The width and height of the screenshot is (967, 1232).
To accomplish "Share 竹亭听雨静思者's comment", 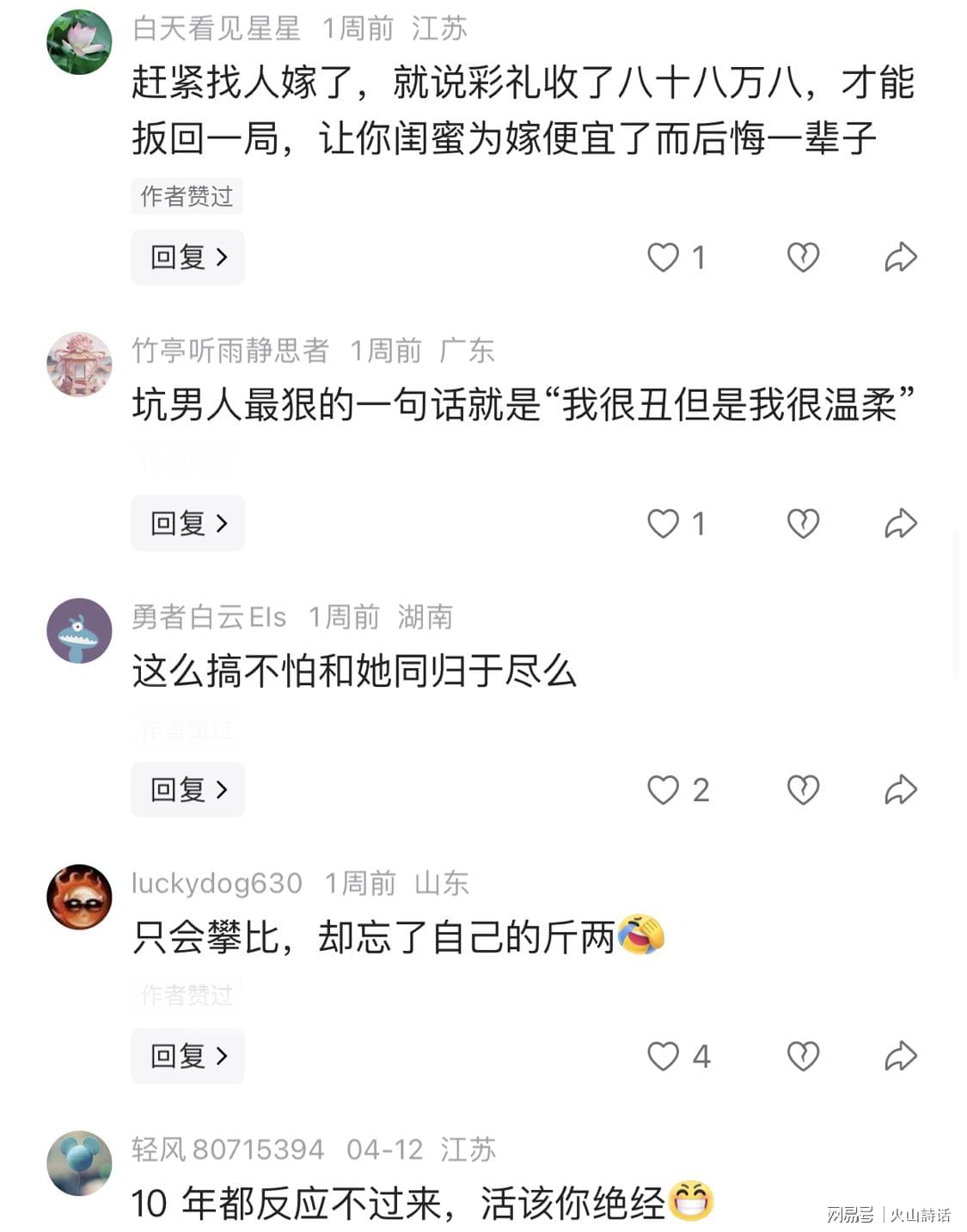I will pyautogui.click(x=901, y=523).
